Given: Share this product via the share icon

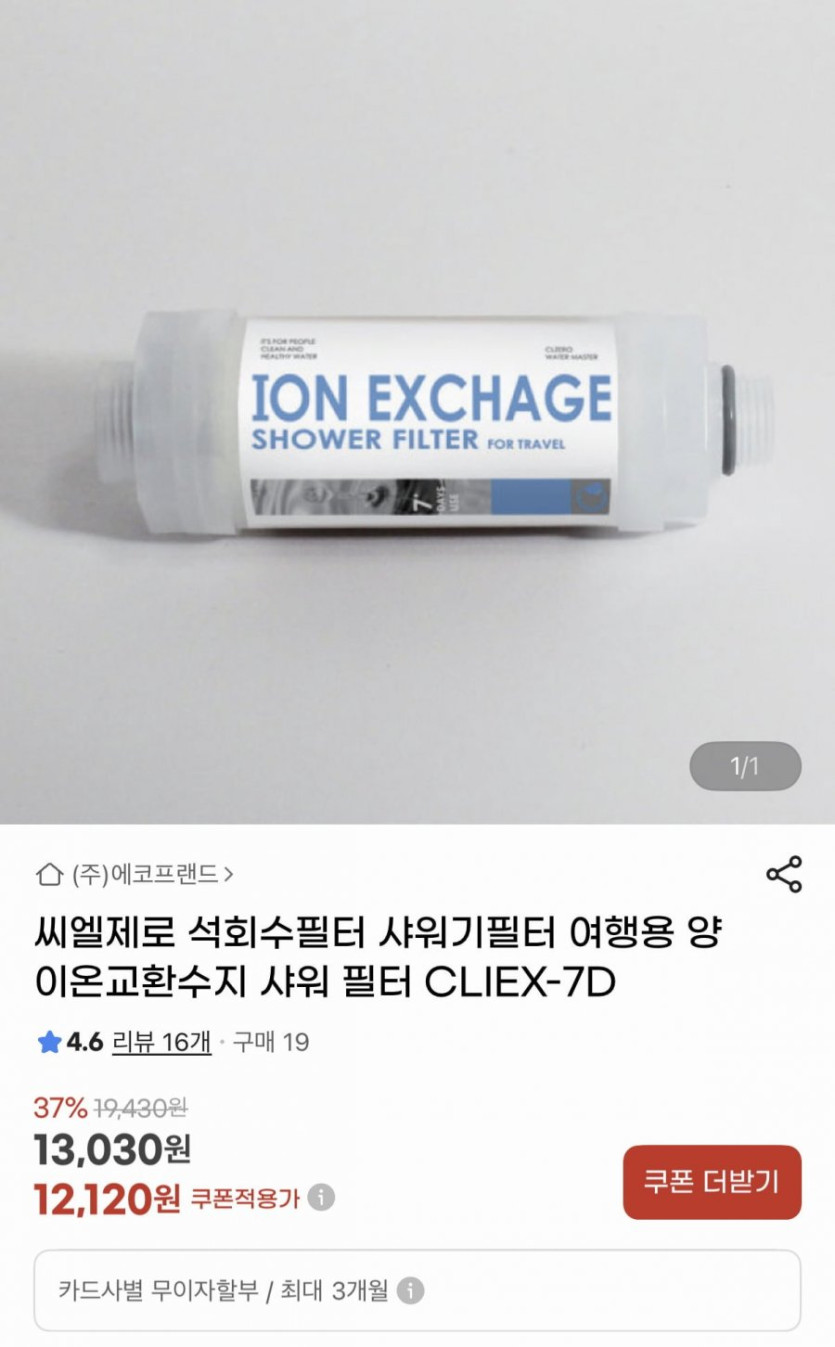Looking at the screenshot, I should click(x=784, y=874).
